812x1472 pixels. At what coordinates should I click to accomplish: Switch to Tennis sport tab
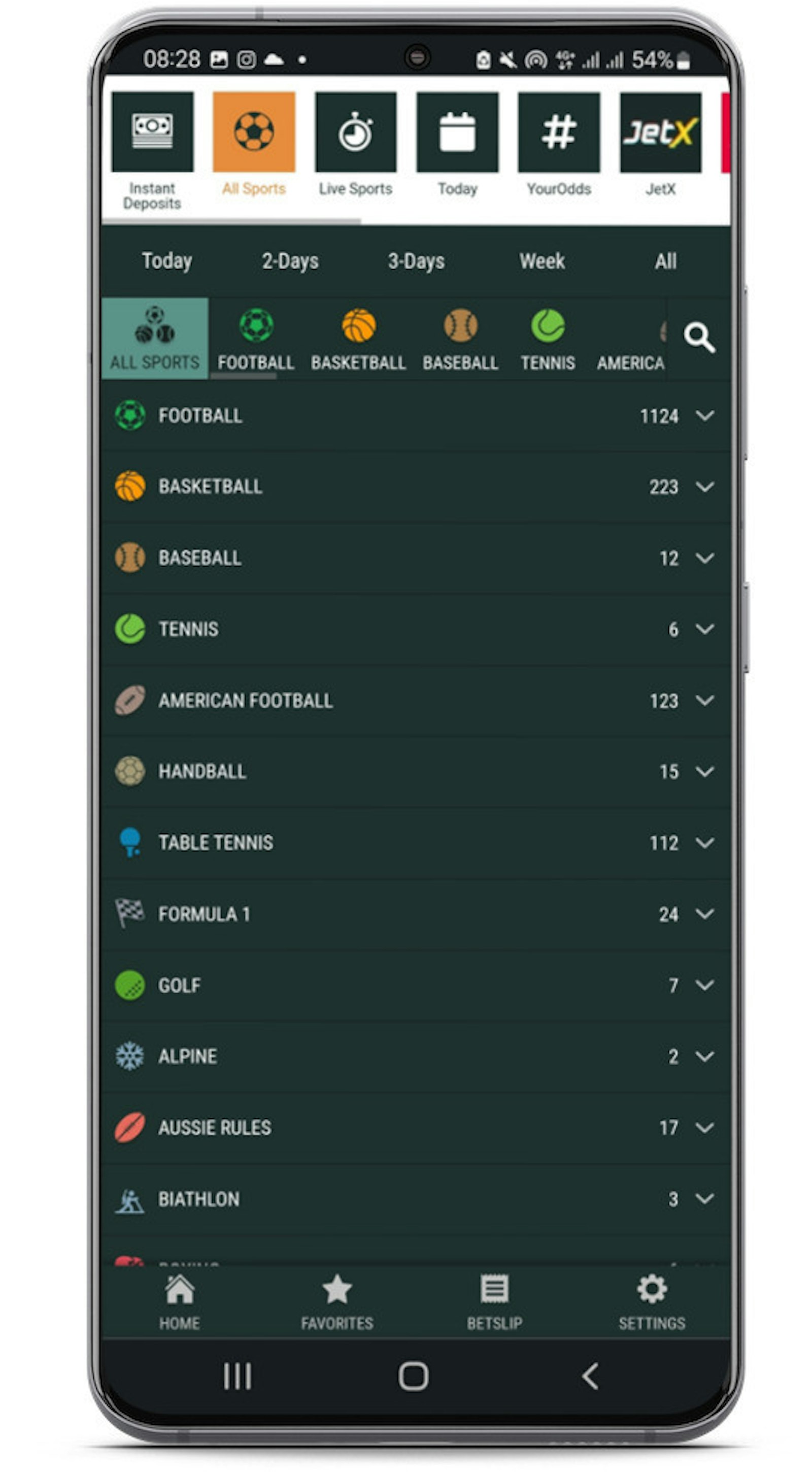coord(547,339)
